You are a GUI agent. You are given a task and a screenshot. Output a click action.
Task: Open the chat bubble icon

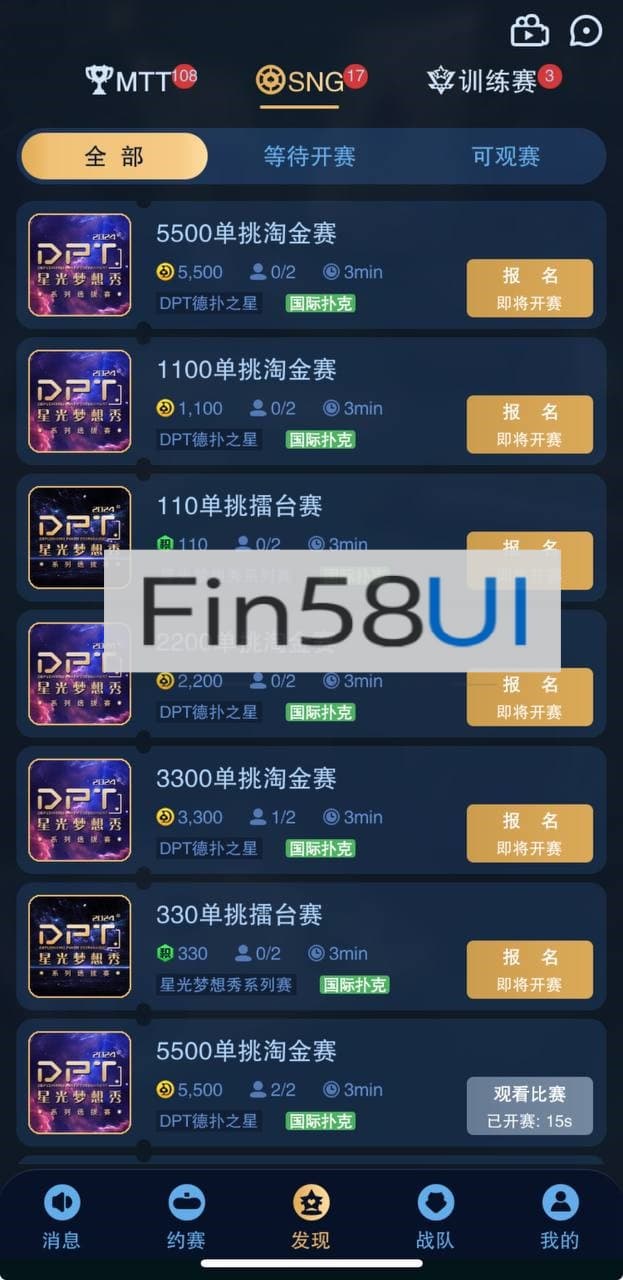coord(586,31)
